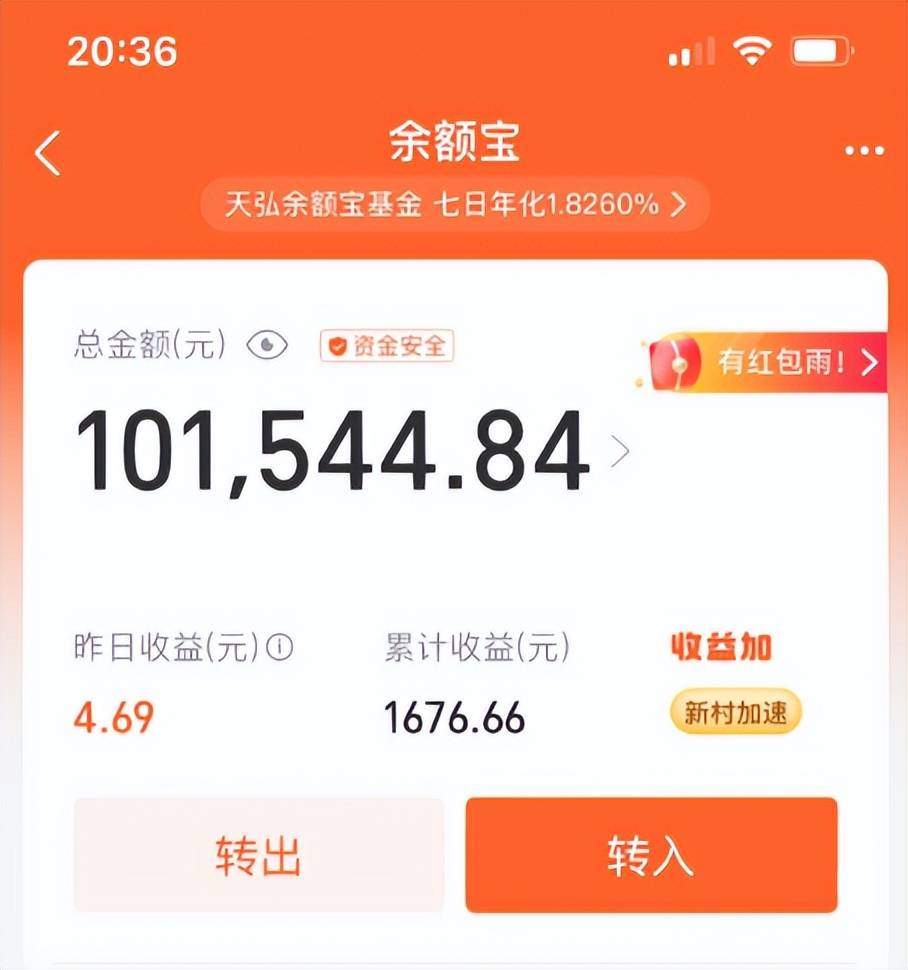The height and width of the screenshot is (970, 908).
Task: Hide the total amount with the eye icon
Action: click(267, 346)
